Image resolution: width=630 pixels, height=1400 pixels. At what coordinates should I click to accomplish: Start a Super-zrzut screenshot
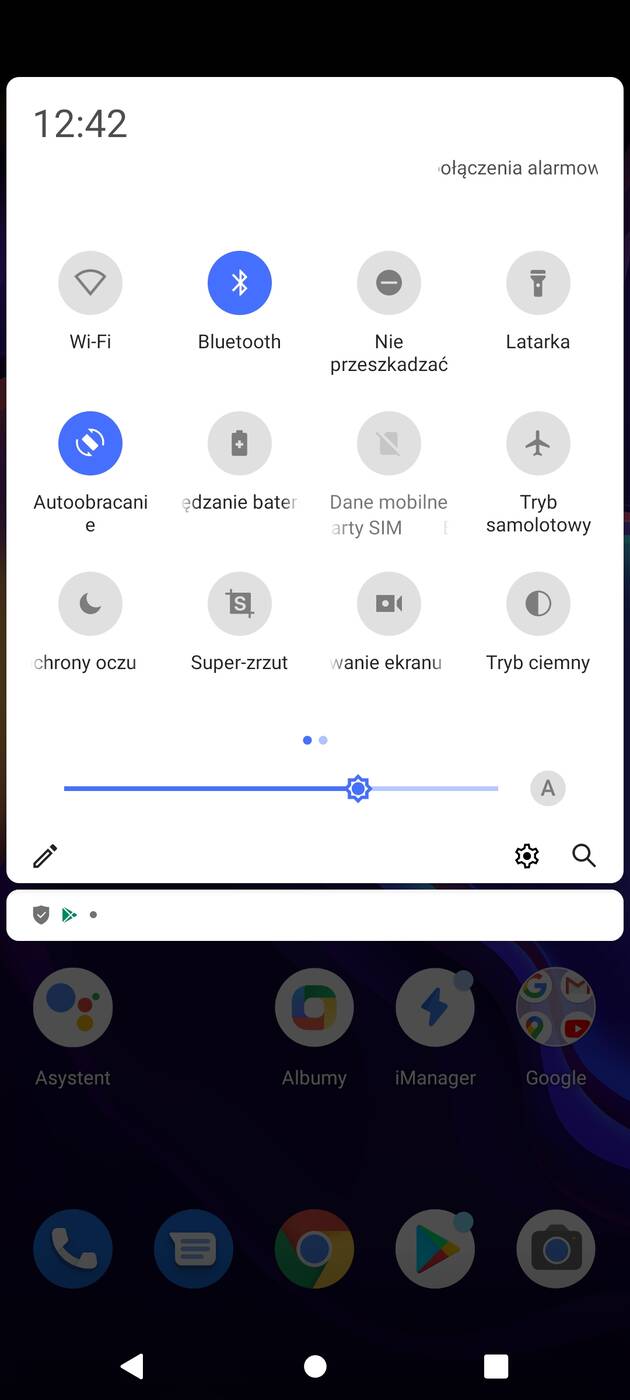[239, 603]
